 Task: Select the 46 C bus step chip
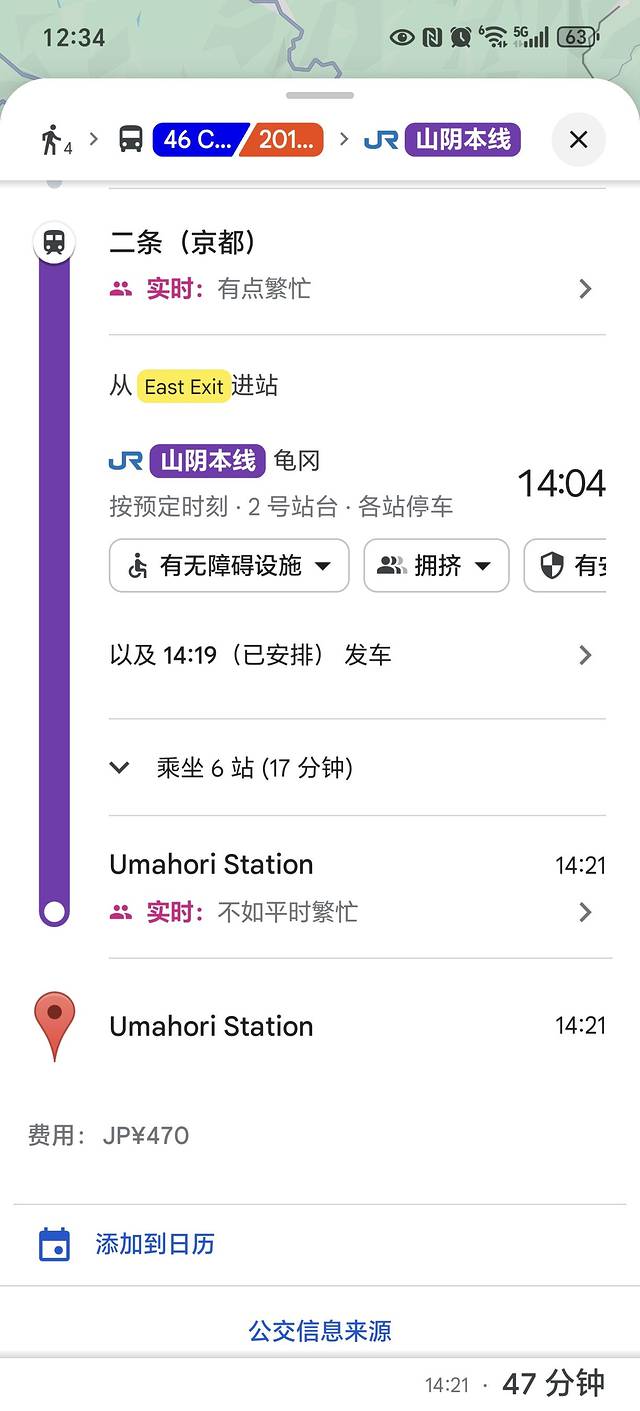195,139
